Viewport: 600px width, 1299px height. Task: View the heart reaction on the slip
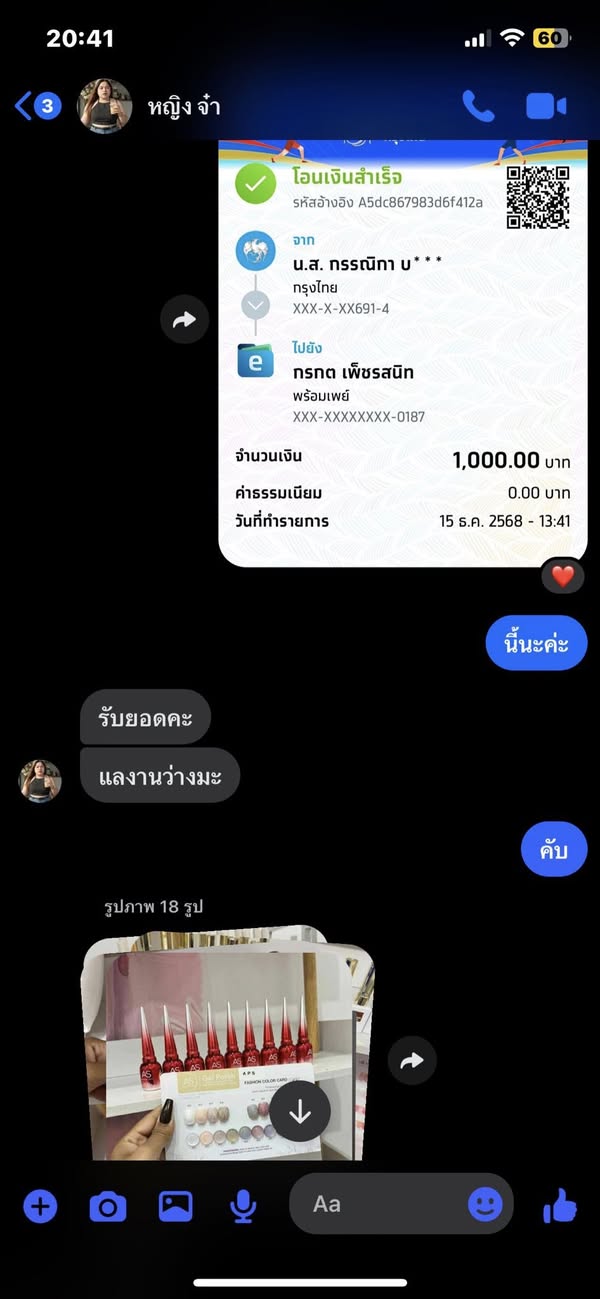click(x=563, y=576)
